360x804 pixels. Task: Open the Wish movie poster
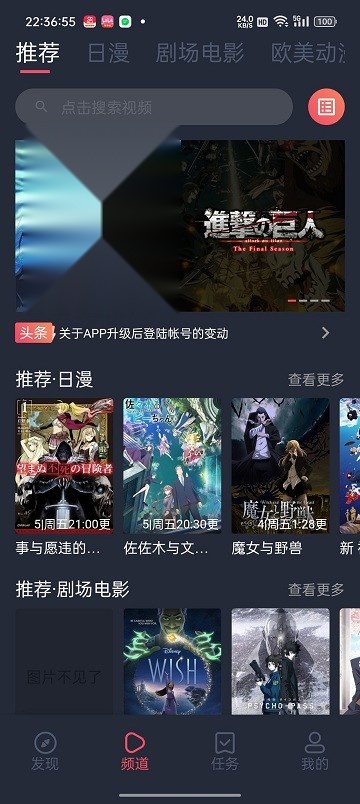172,661
